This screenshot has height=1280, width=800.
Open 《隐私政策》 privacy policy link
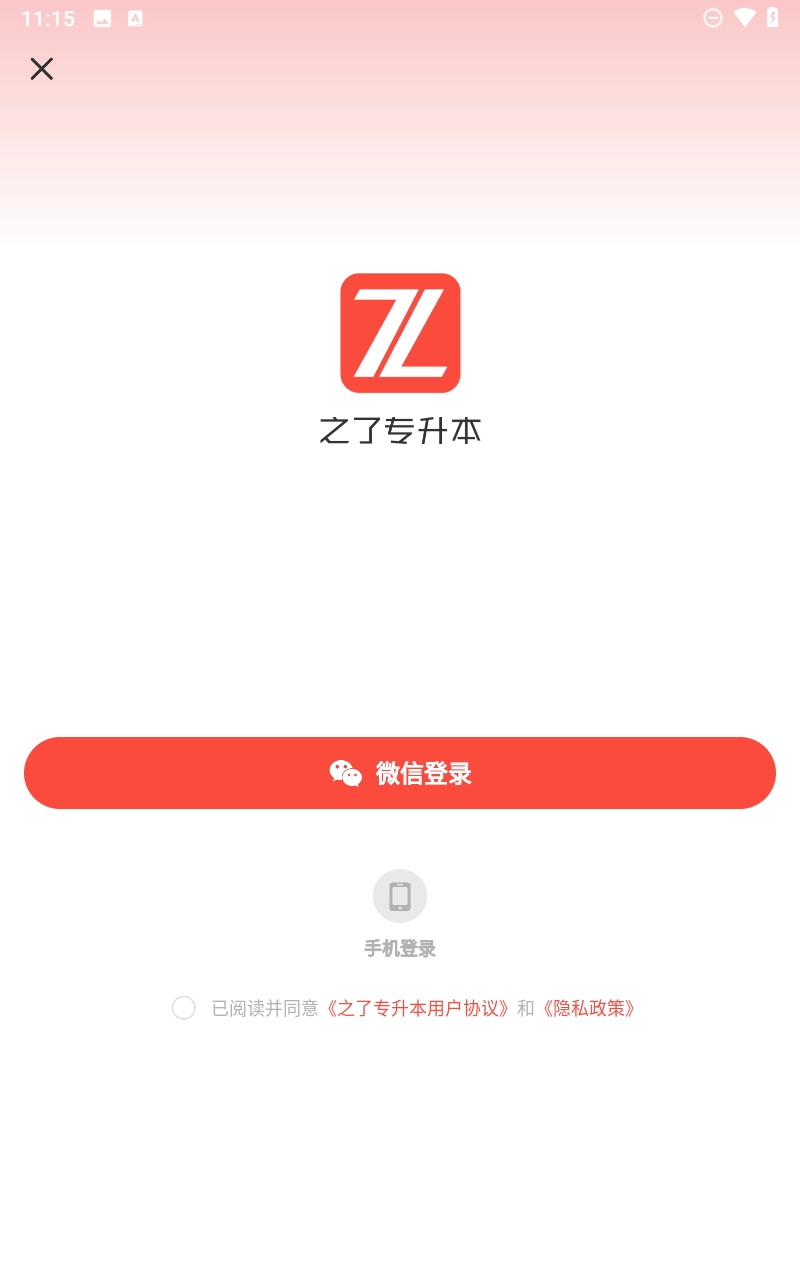tap(589, 1008)
